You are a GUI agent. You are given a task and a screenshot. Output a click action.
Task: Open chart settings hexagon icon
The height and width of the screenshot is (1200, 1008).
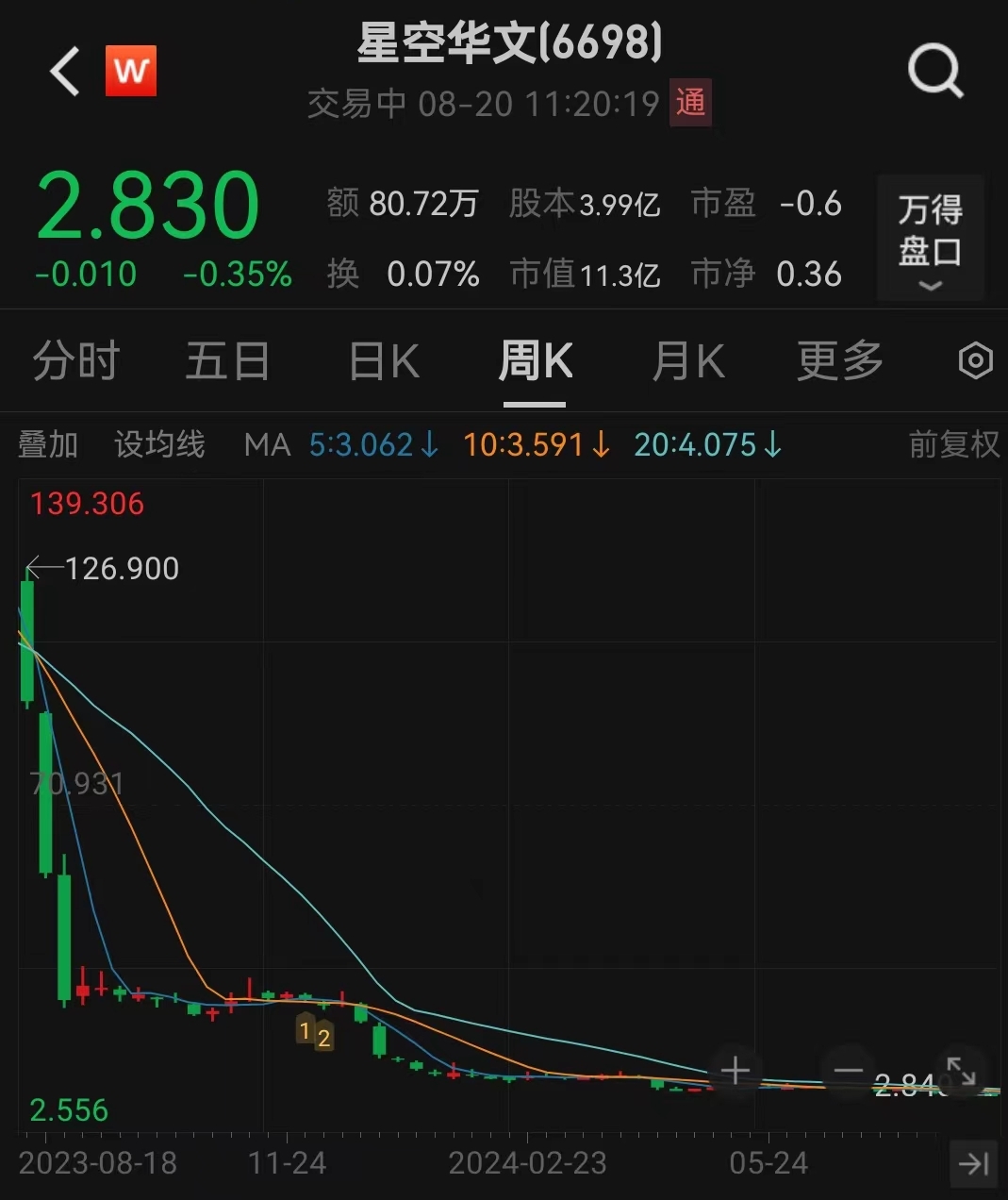[975, 361]
